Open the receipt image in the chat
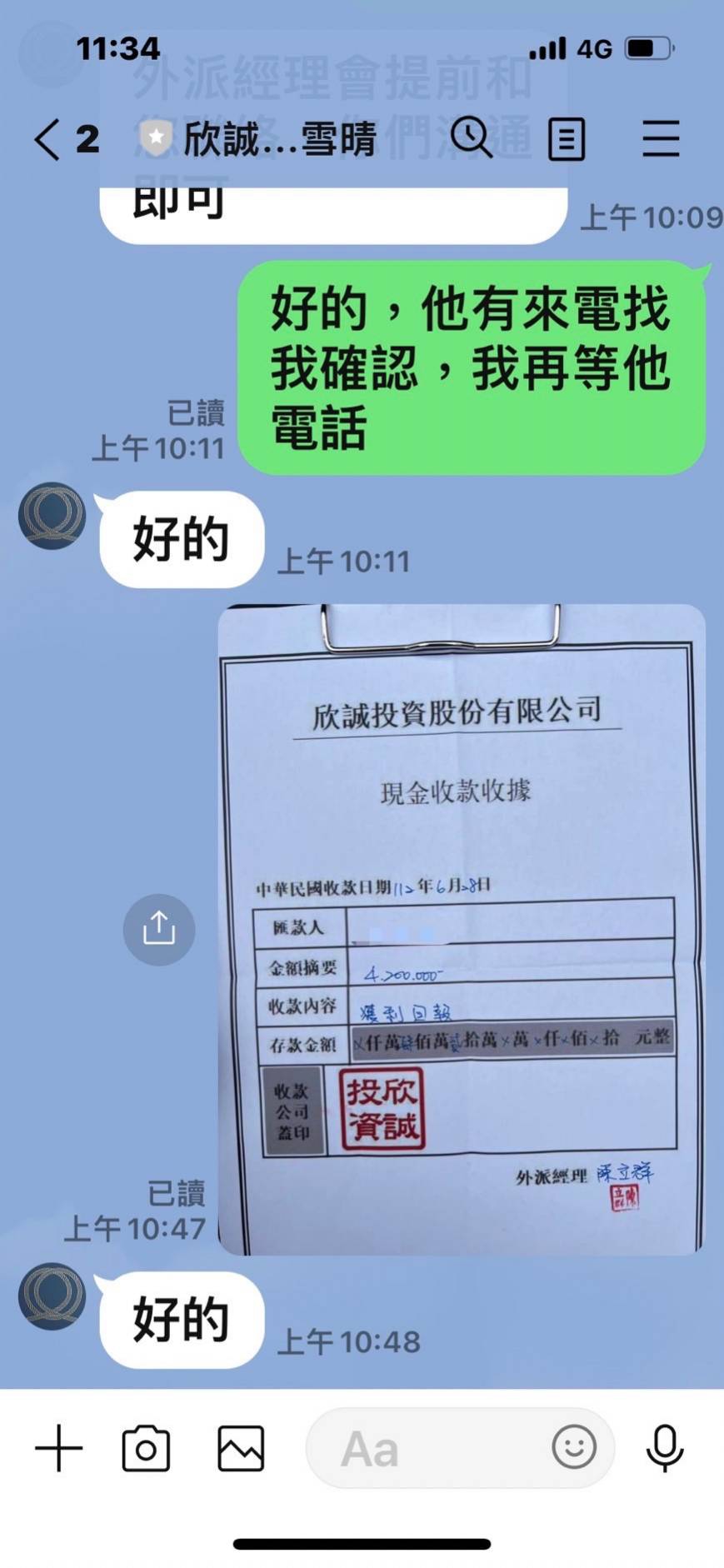Image resolution: width=724 pixels, height=1568 pixels. tap(462, 929)
